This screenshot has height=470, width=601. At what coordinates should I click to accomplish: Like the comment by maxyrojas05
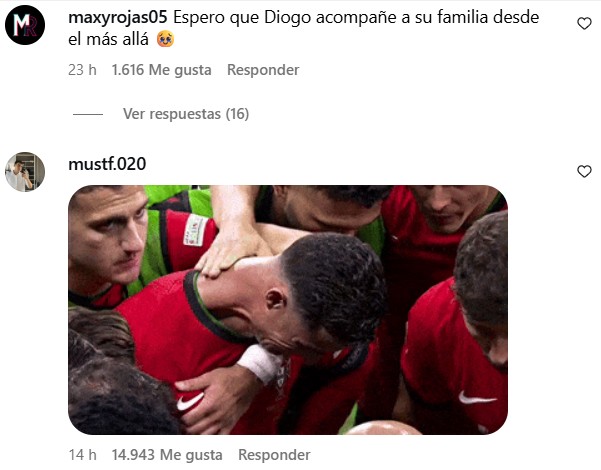pos(585,24)
